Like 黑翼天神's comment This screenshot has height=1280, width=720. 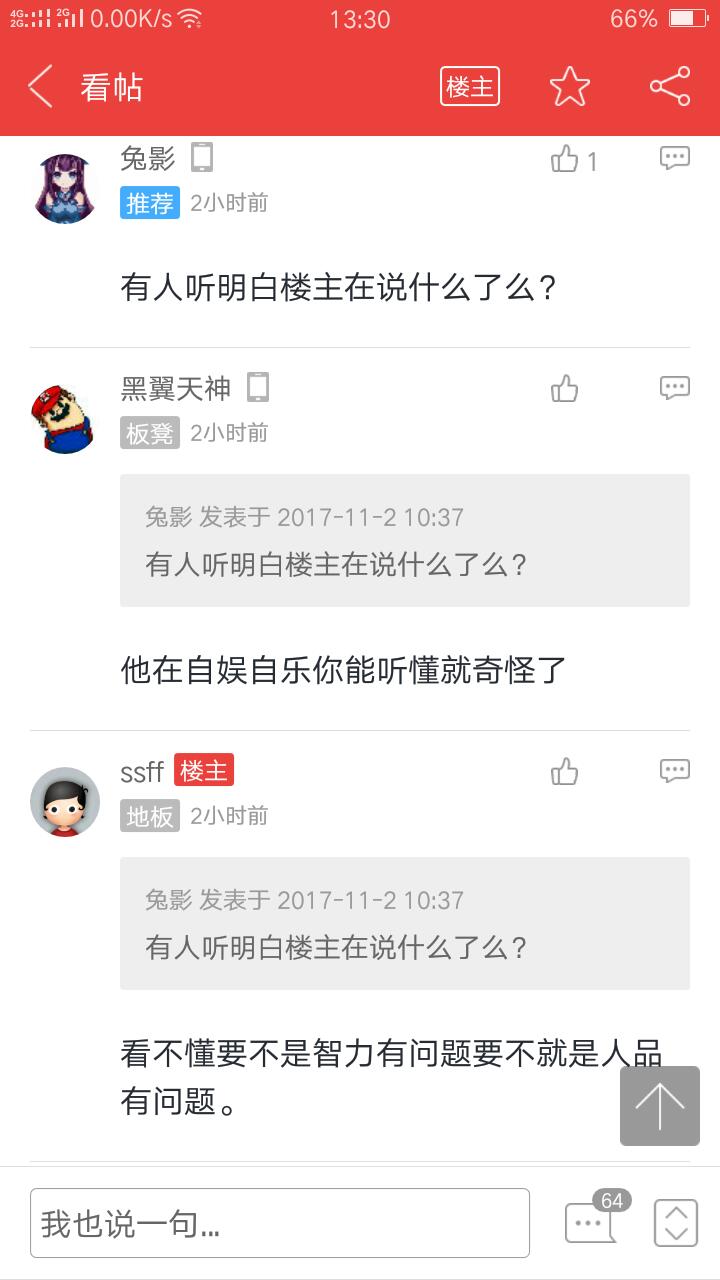(565, 389)
